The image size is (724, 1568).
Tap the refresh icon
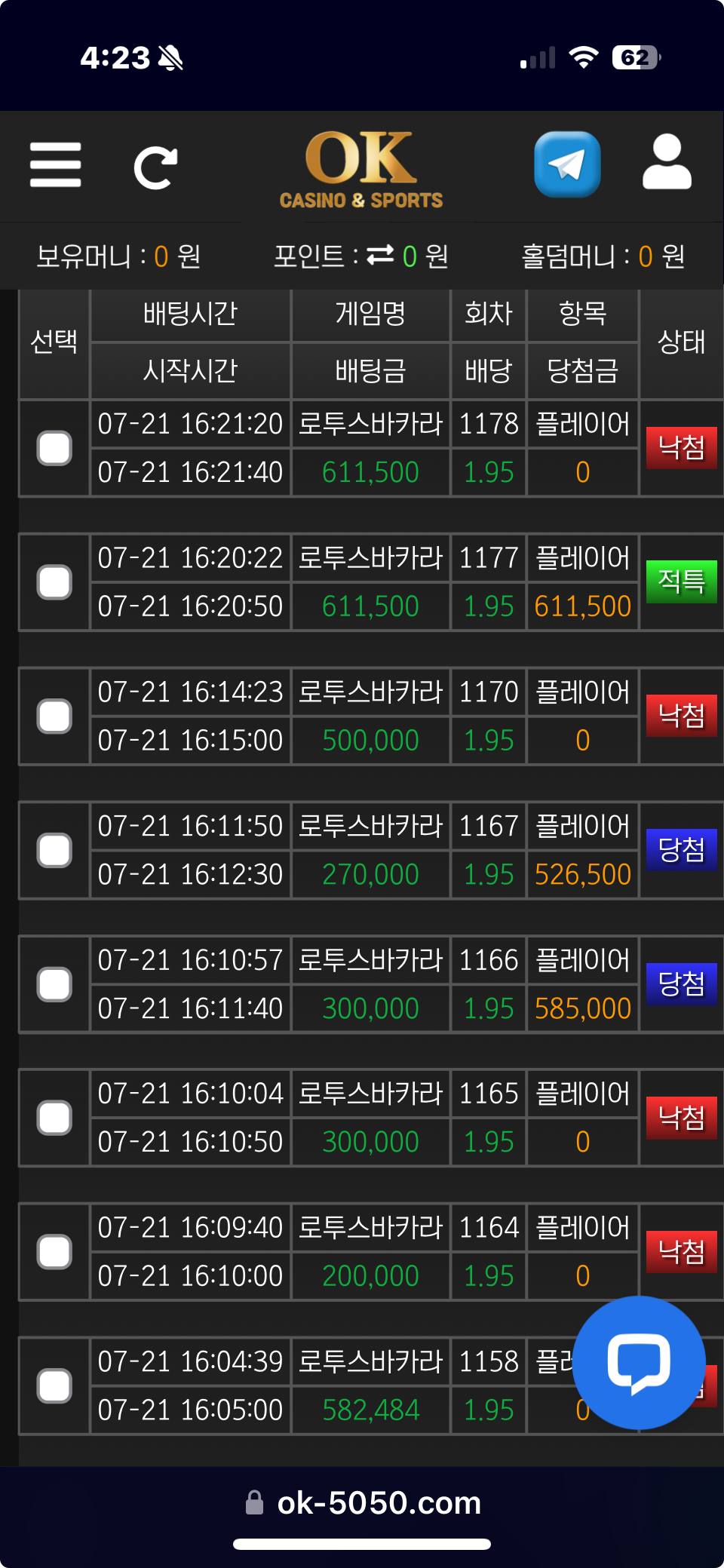[155, 167]
